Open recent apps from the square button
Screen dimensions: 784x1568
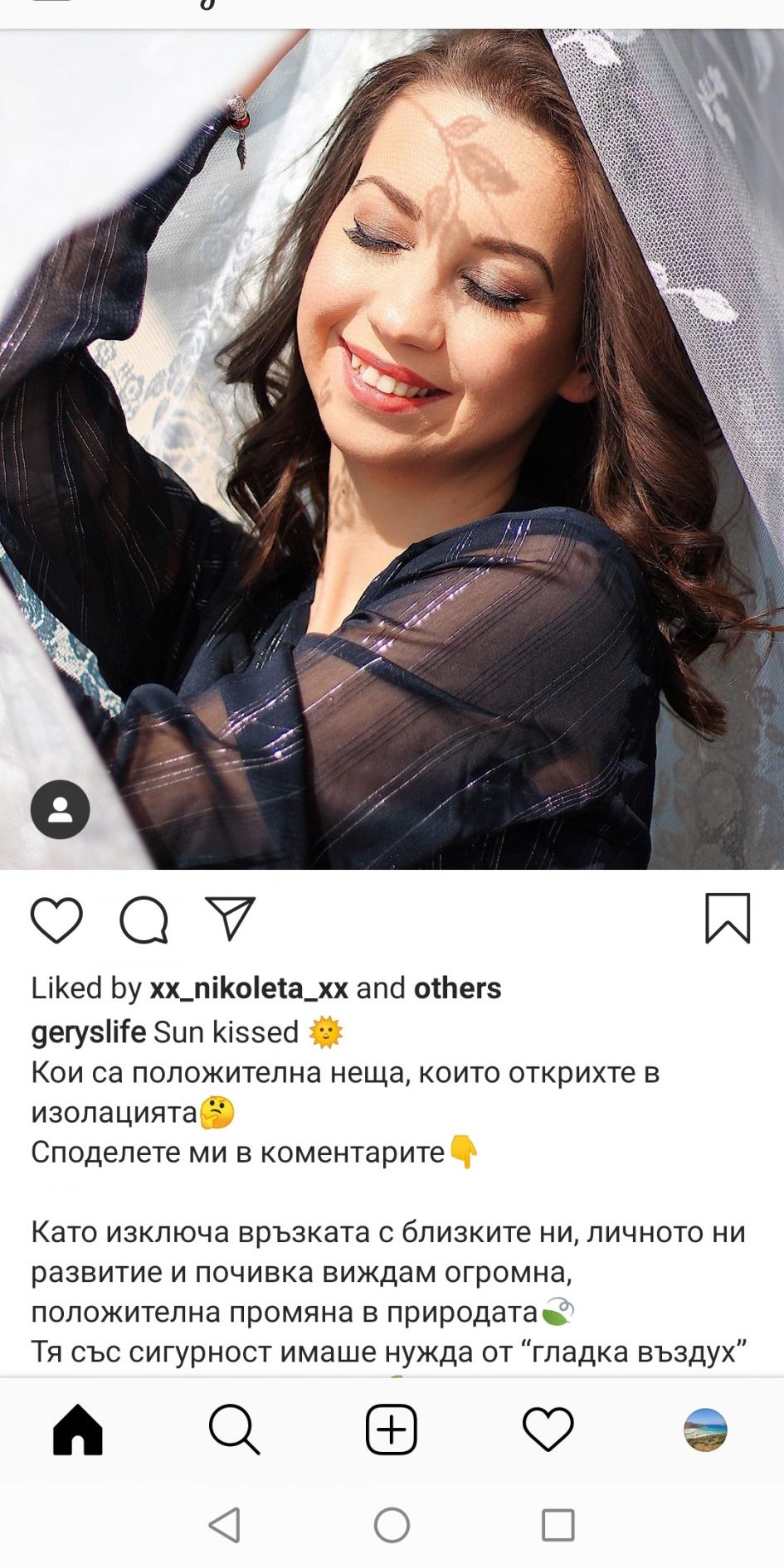(558, 1524)
